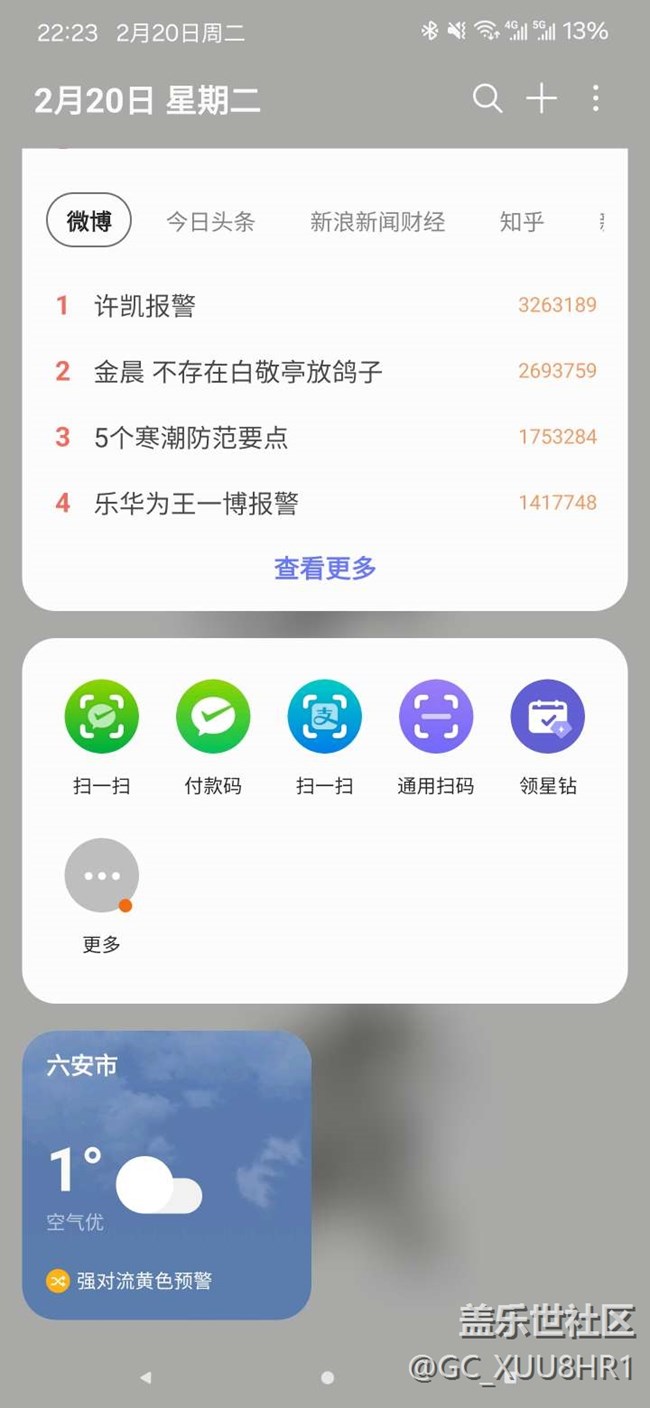Tap 查看更多 to view more topics
Screen dimensions: 650x1408
pos(325,568)
